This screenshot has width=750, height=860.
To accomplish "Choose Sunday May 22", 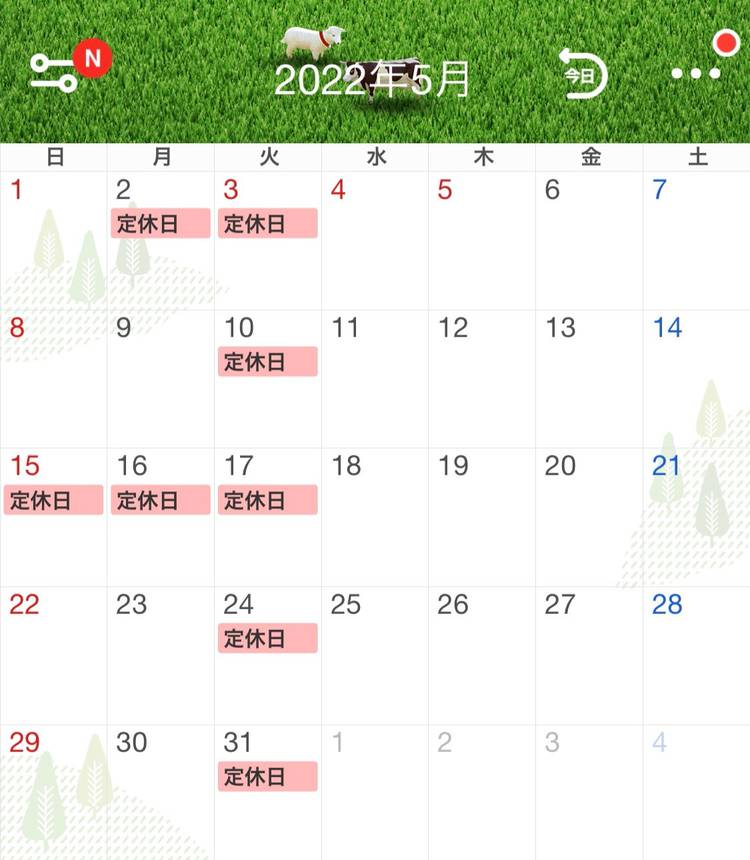I will [54, 655].
